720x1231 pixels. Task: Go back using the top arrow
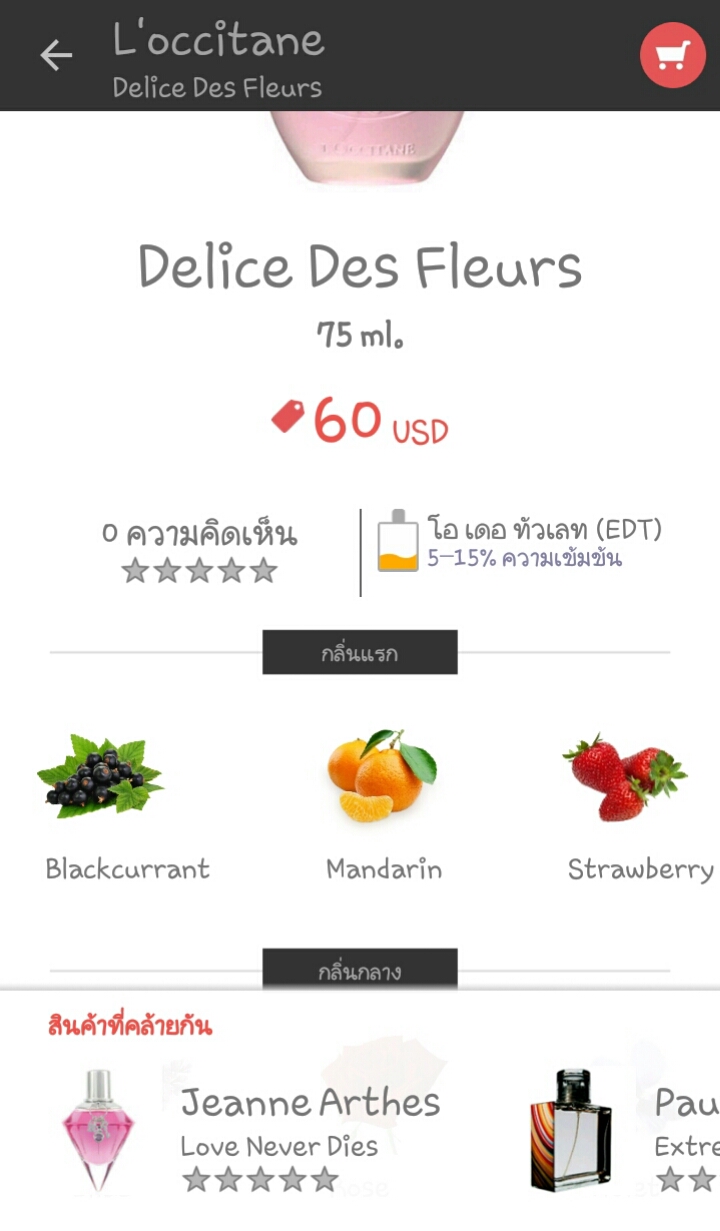56,55
